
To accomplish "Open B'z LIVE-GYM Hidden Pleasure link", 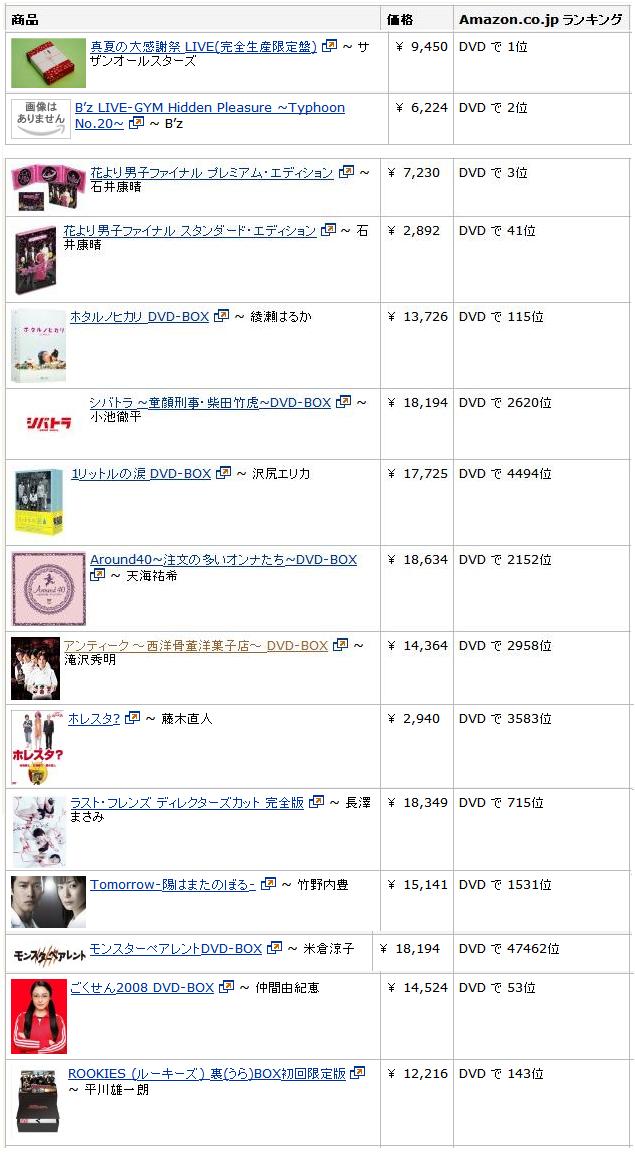I will coord(210,107).
